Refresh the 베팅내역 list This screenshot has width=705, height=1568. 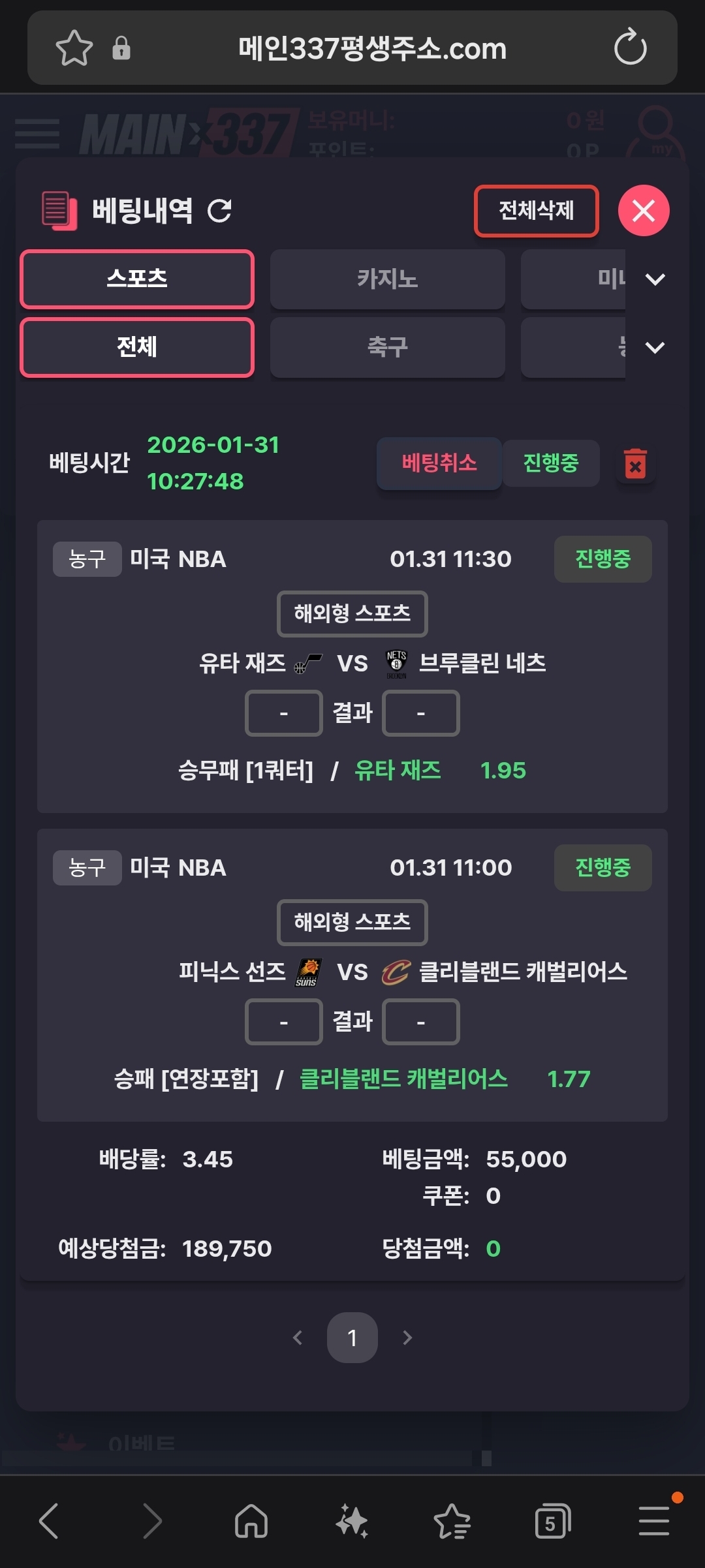click(x=219, y=211)
